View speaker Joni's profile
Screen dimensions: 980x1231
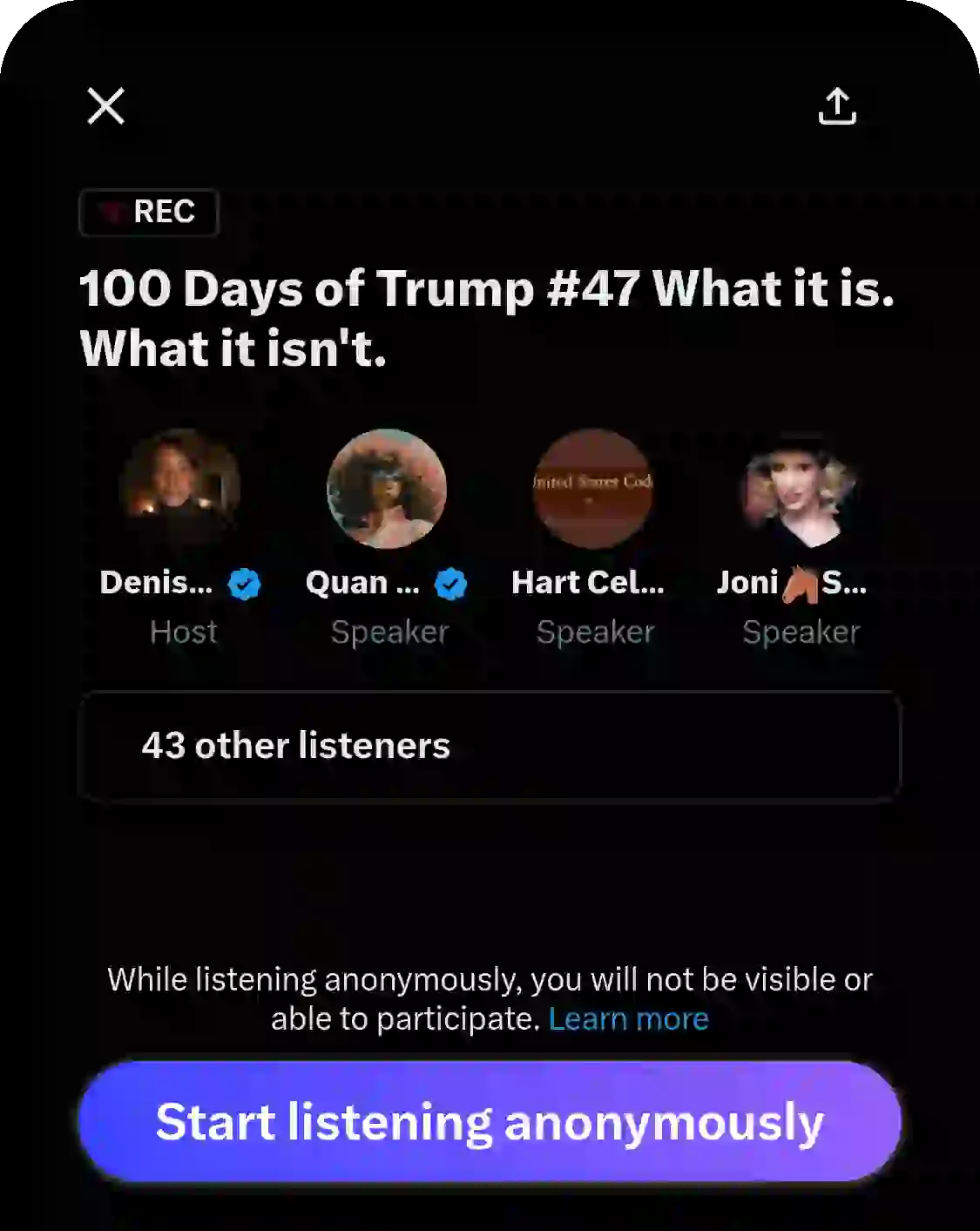(800, 489)
